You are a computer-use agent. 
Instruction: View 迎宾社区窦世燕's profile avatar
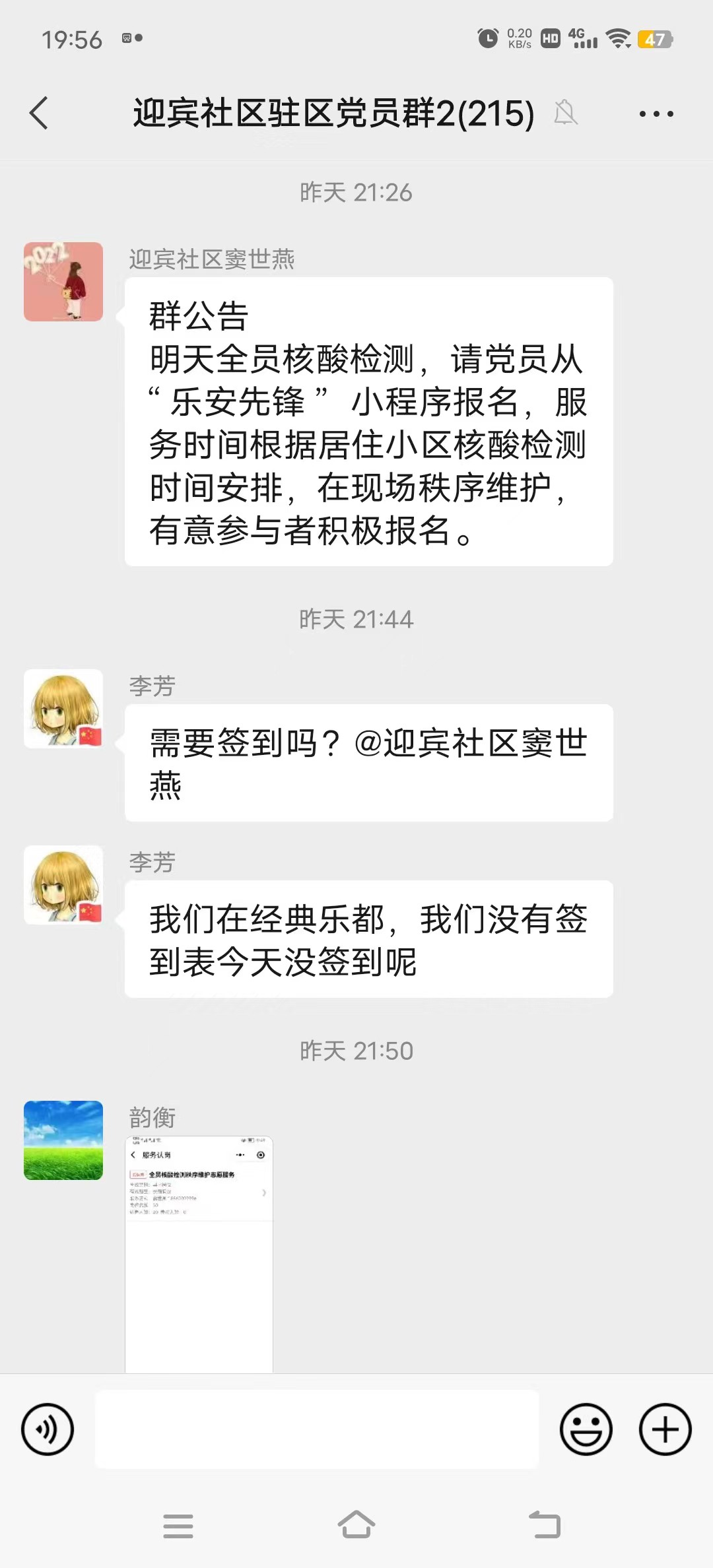tap(63, 282)
